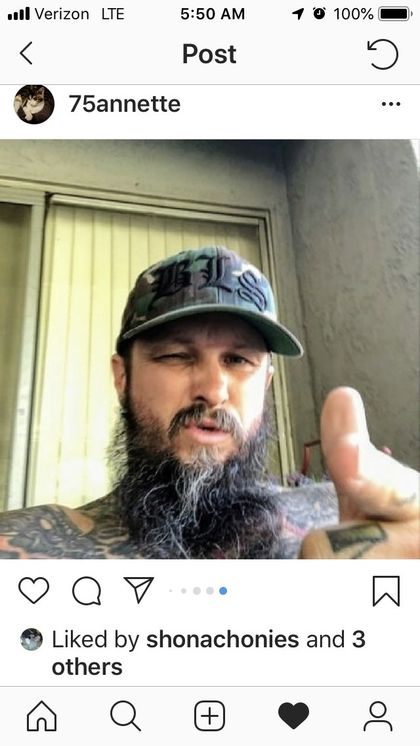Image resolution: width=420 pixels, height=746 pixels.
Task: View the 3 others who liked
Action: point(208,653)
